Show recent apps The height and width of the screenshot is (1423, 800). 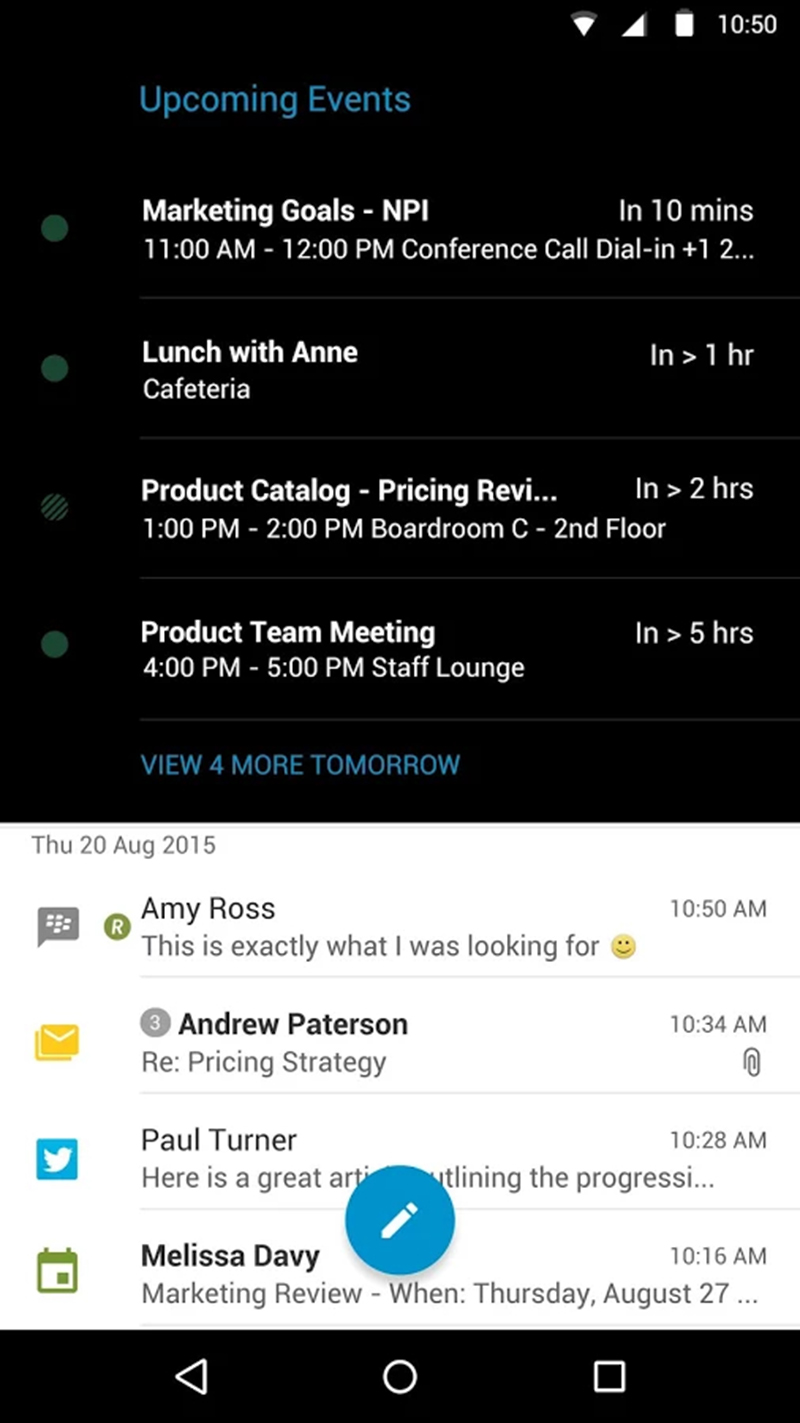coord(609,1377)
